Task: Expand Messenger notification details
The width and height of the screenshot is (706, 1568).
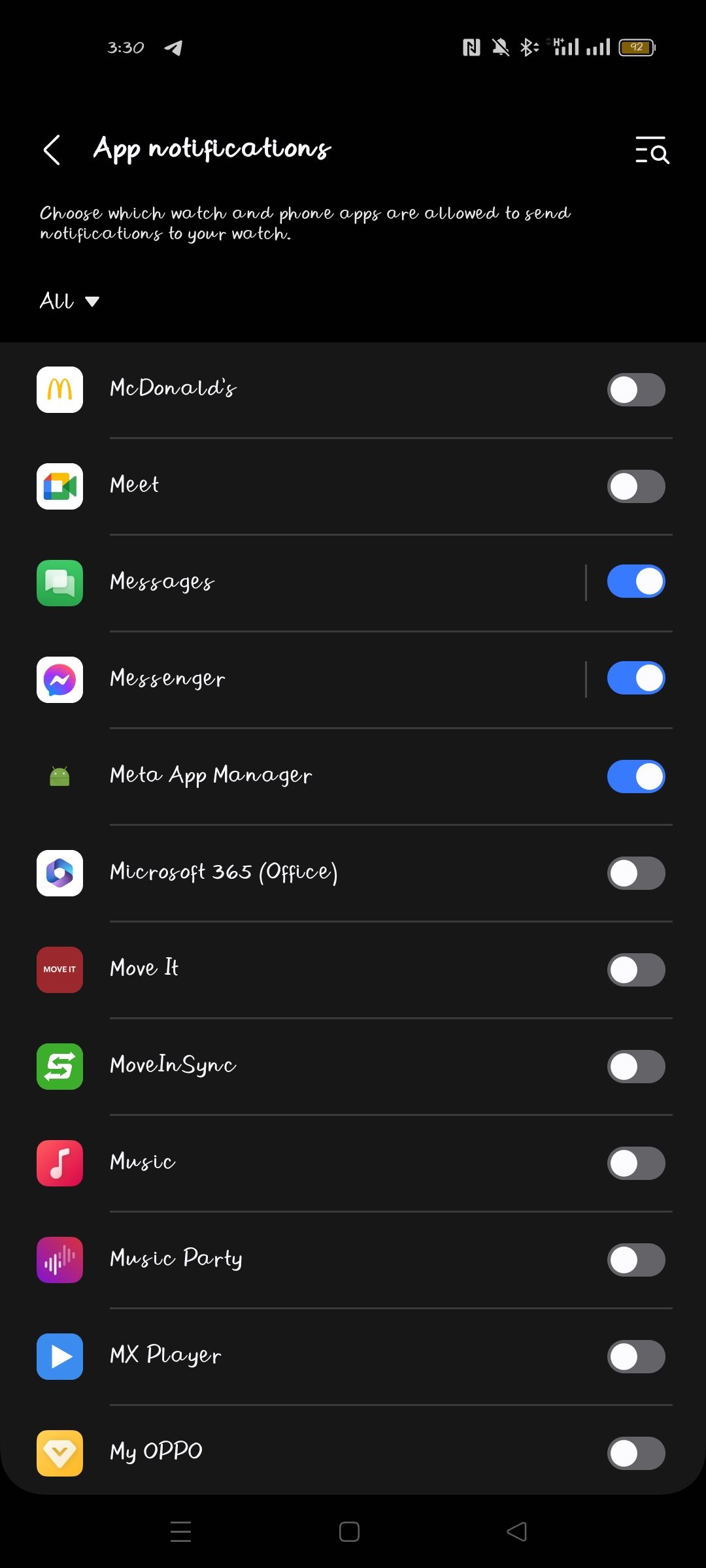Action: click(327, 679)
